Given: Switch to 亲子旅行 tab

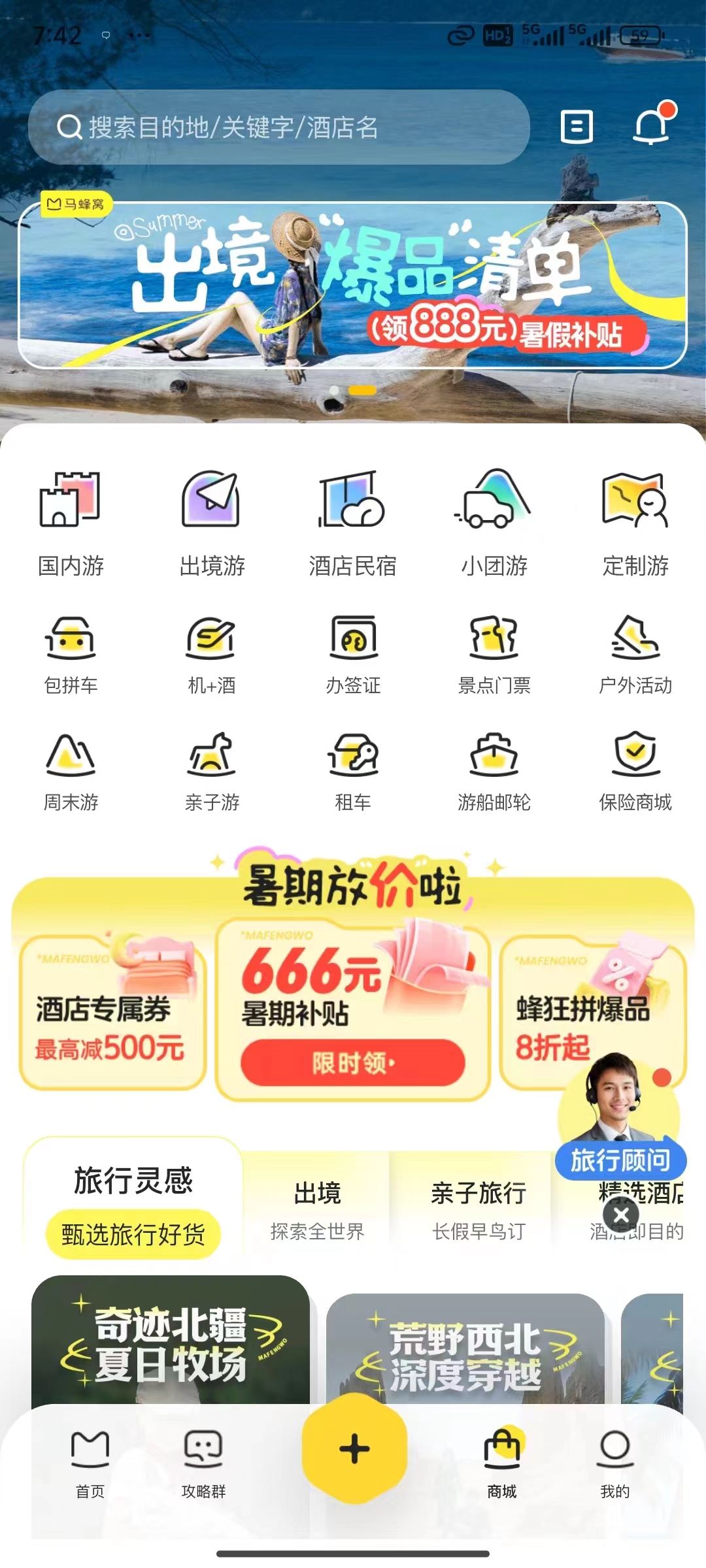Looking at the screenshot, I should (479, 1210).
